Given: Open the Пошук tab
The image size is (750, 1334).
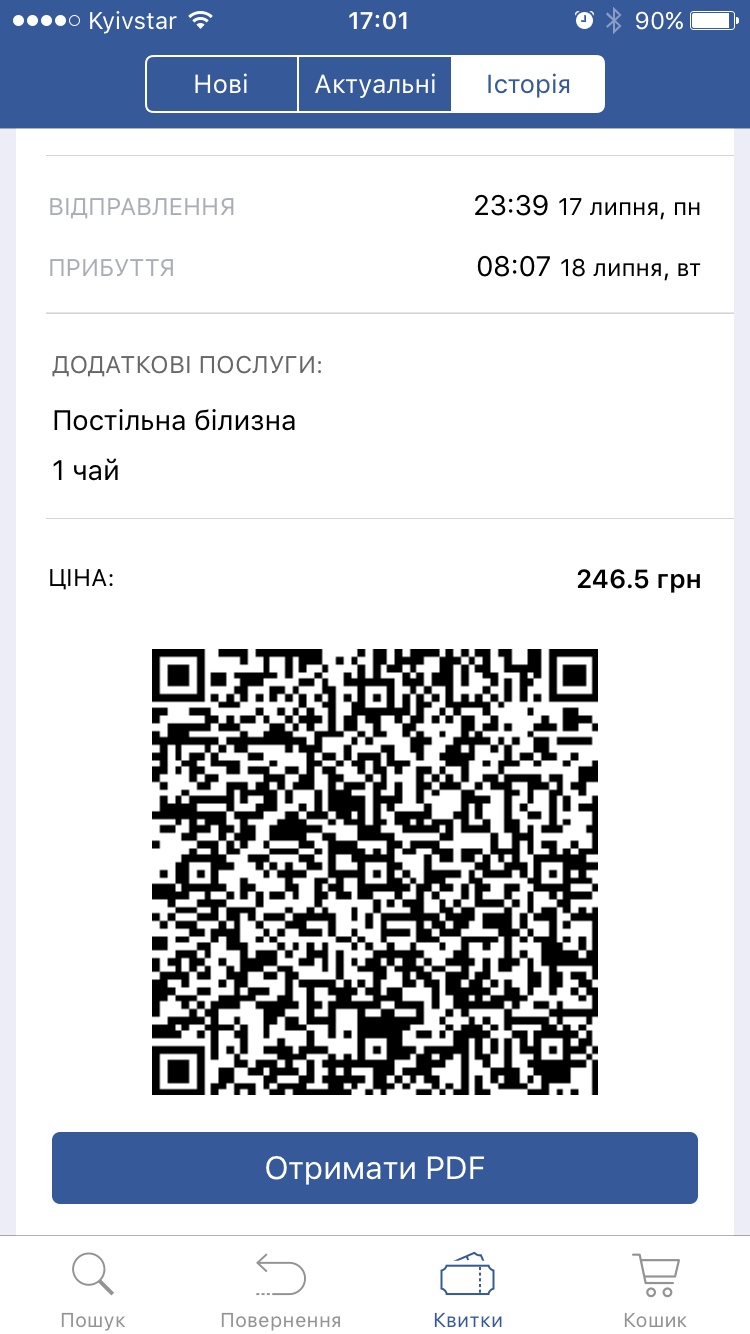Looking at the screenshot, I should tap(93, 1289).
